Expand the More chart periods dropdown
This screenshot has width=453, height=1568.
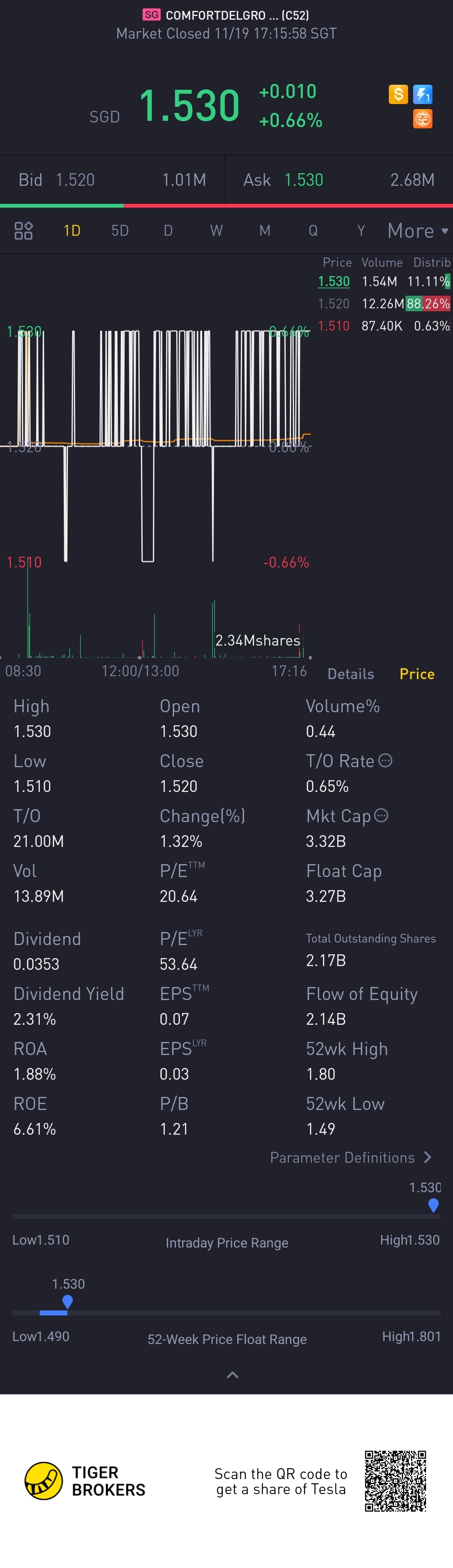(x=418, y=231)
